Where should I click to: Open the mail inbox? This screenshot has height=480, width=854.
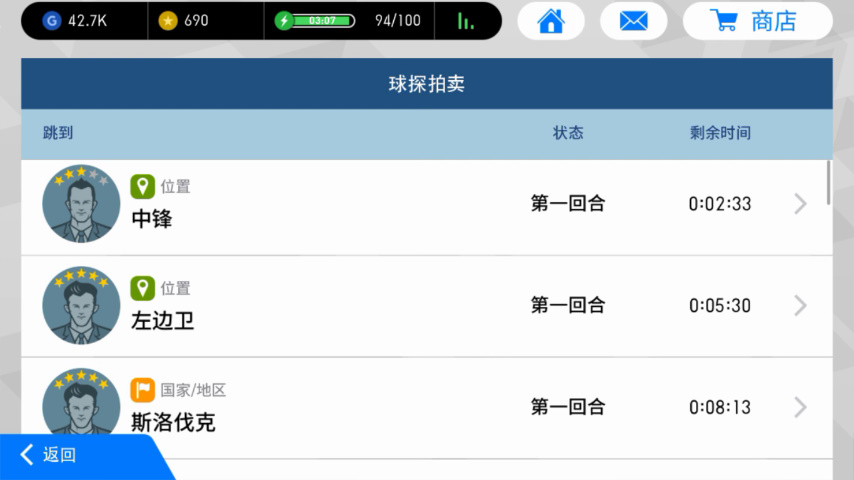tap(633, 21)
